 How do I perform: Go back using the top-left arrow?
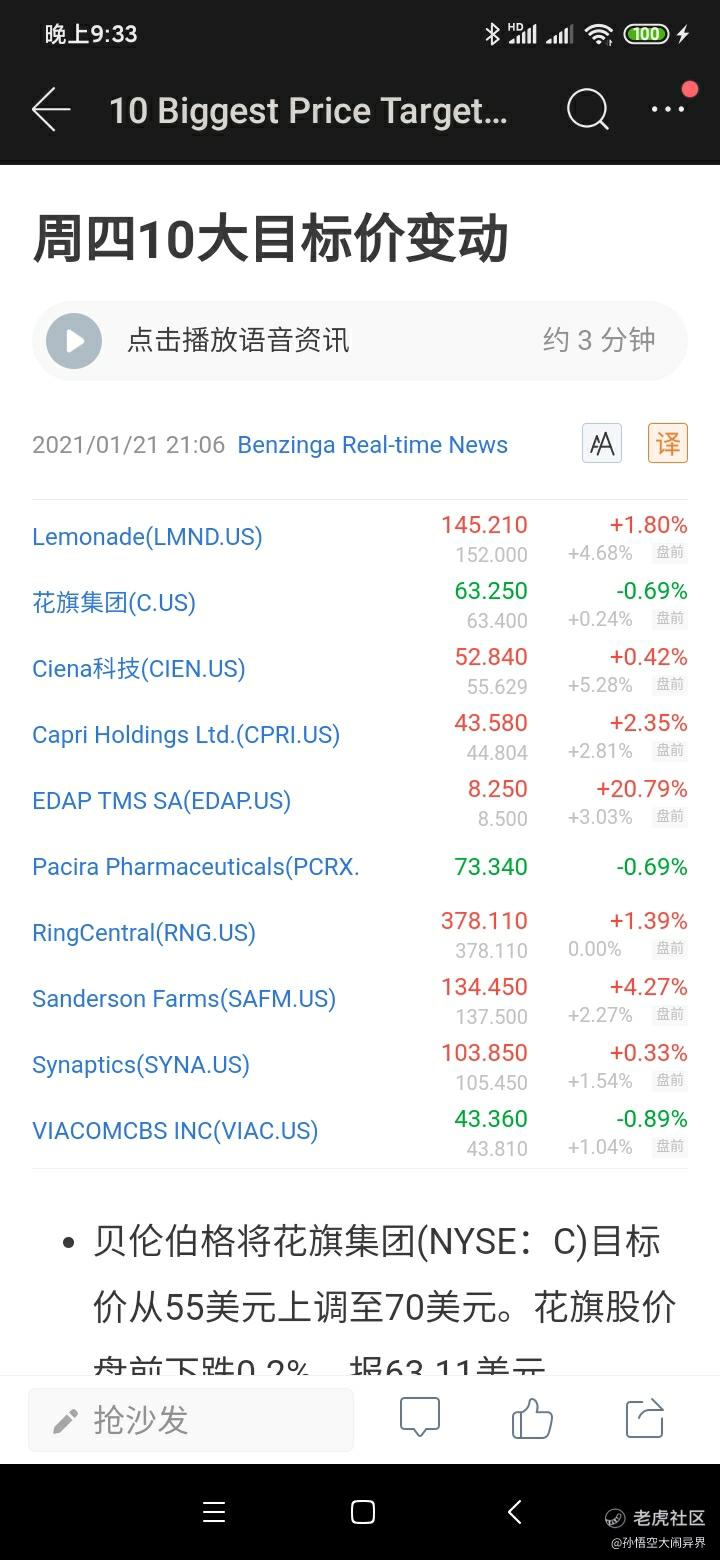coord(51,110)
